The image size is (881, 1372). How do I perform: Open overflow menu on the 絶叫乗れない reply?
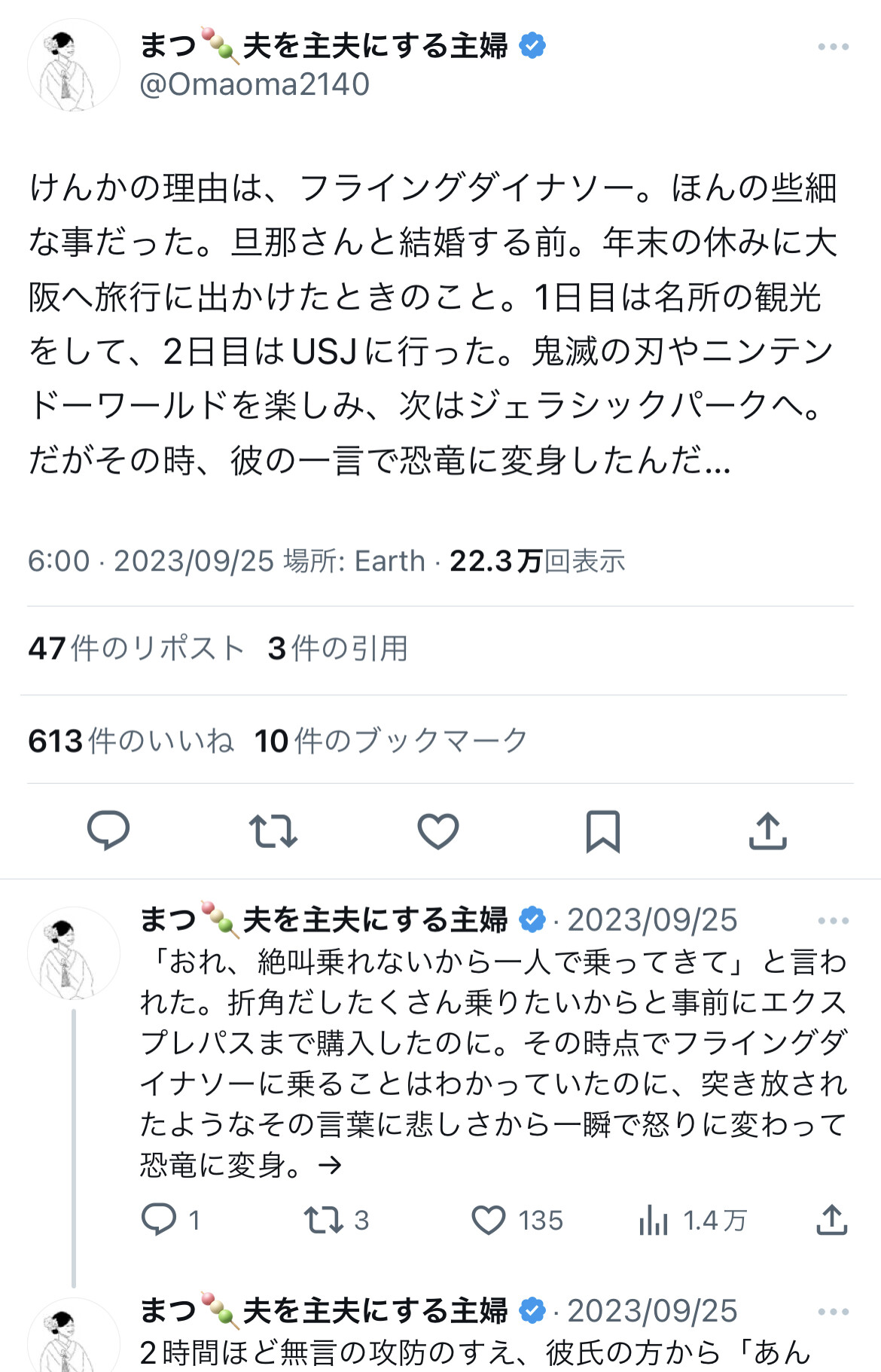pos(833,921)
